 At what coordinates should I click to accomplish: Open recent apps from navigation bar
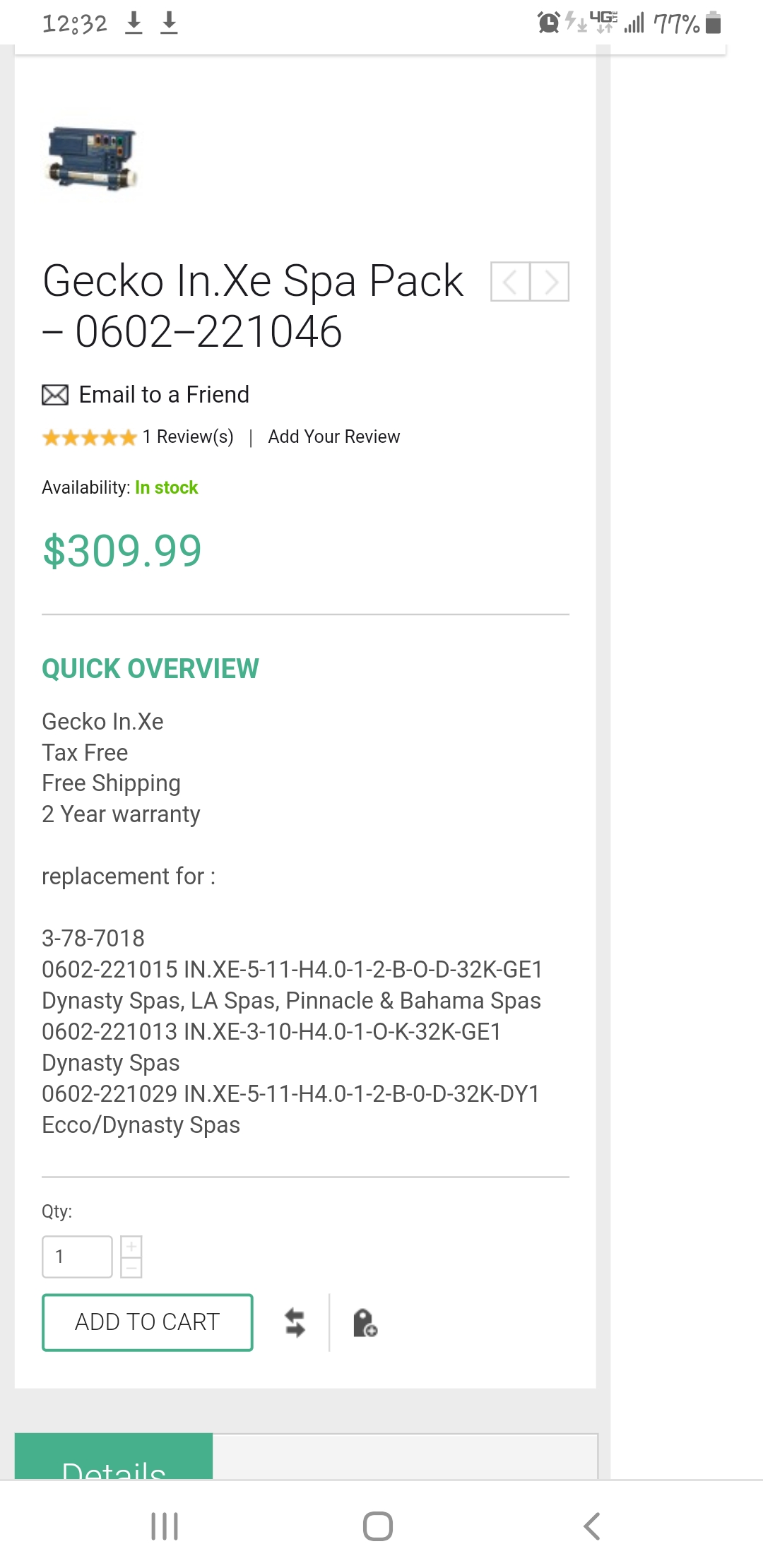coord(165,1526)
